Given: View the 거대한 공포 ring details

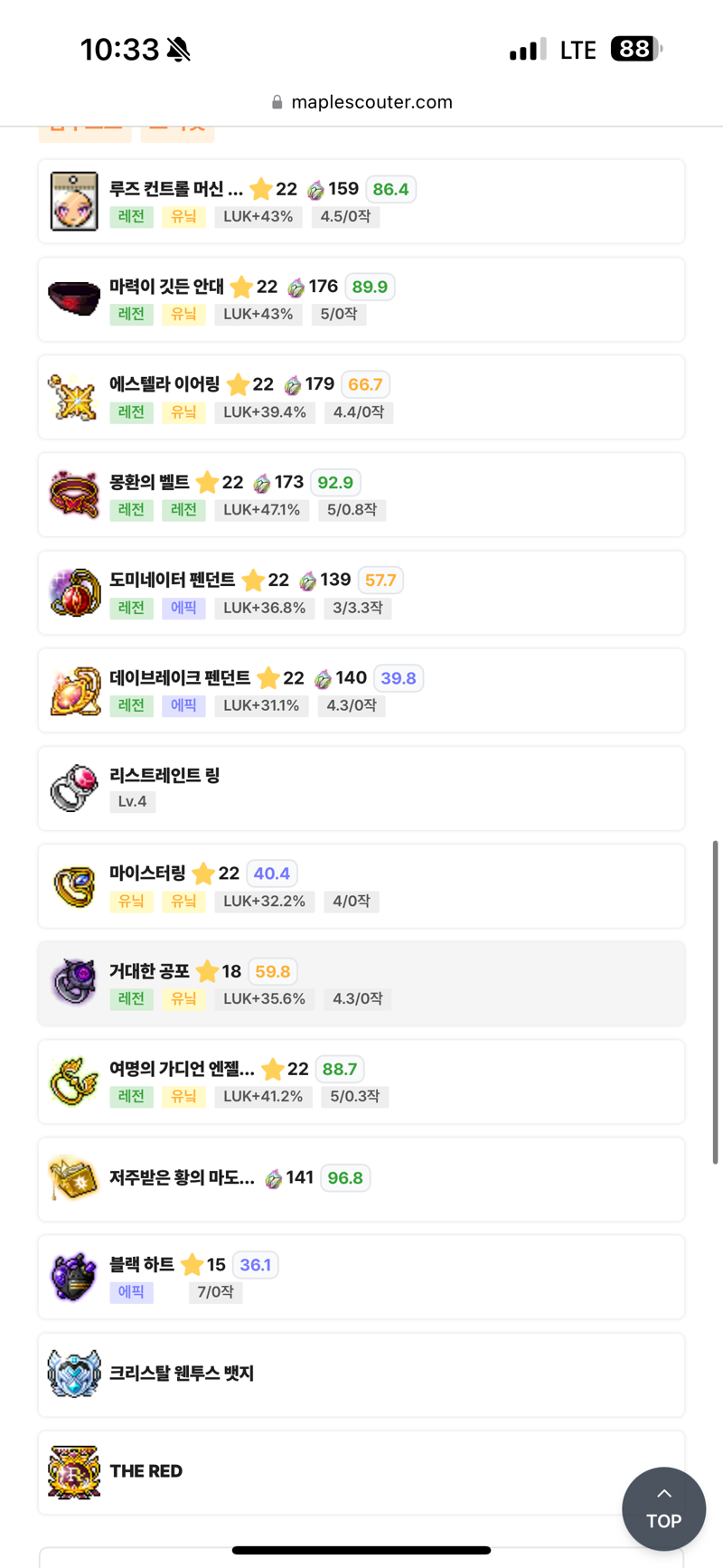Looking at the screenshot, I should (x=361, y=983).
